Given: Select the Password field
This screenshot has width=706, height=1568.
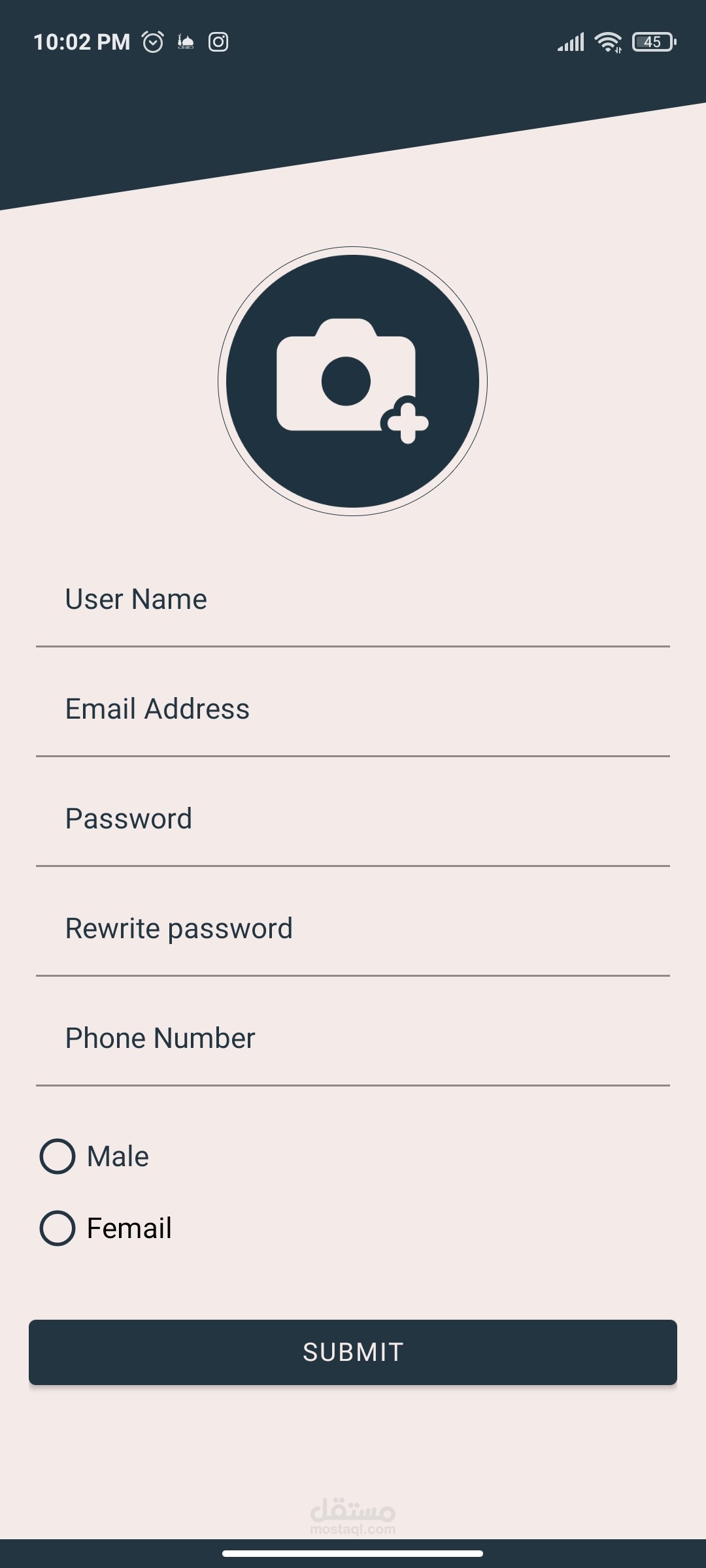Looking at the screenshot, I should coord(353,819).
